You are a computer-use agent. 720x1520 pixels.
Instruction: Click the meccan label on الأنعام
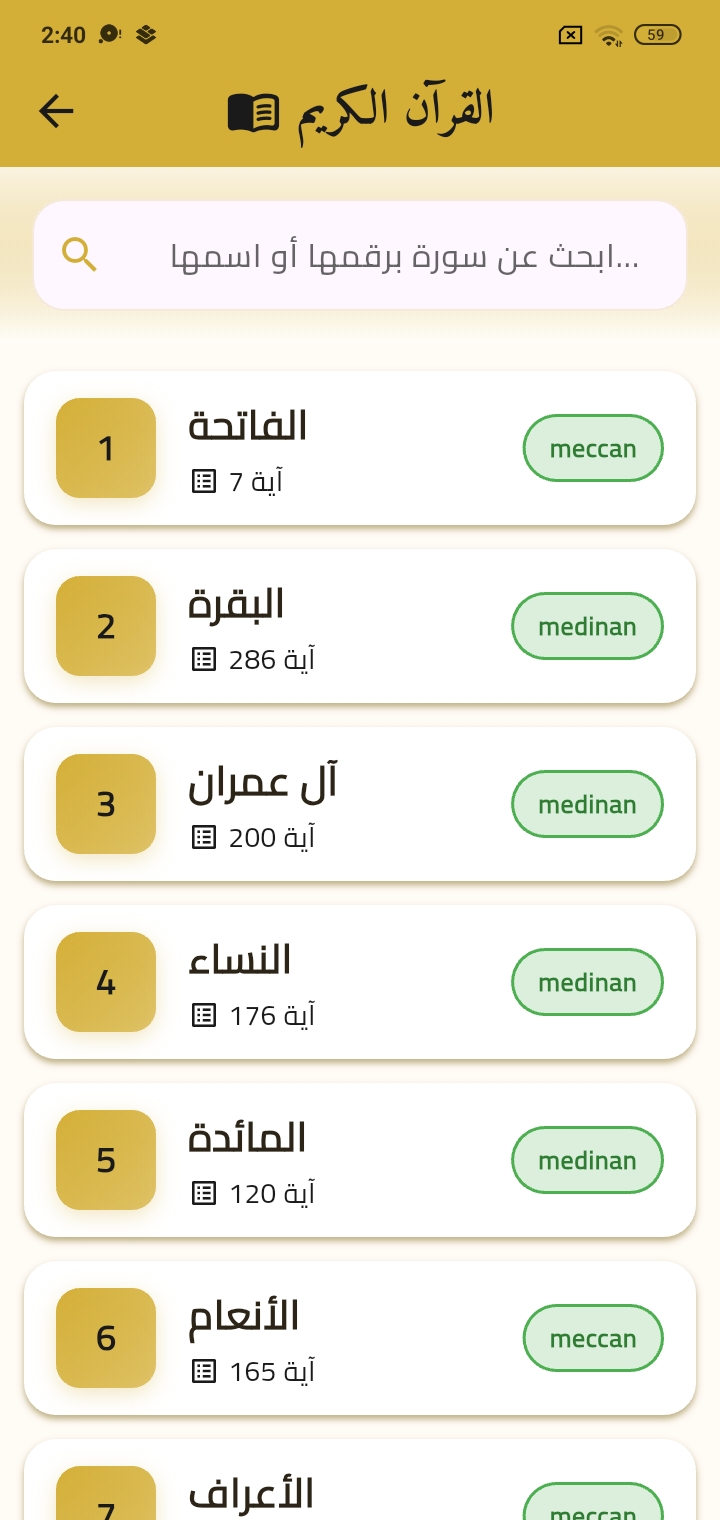click(x=593, y=1338)
